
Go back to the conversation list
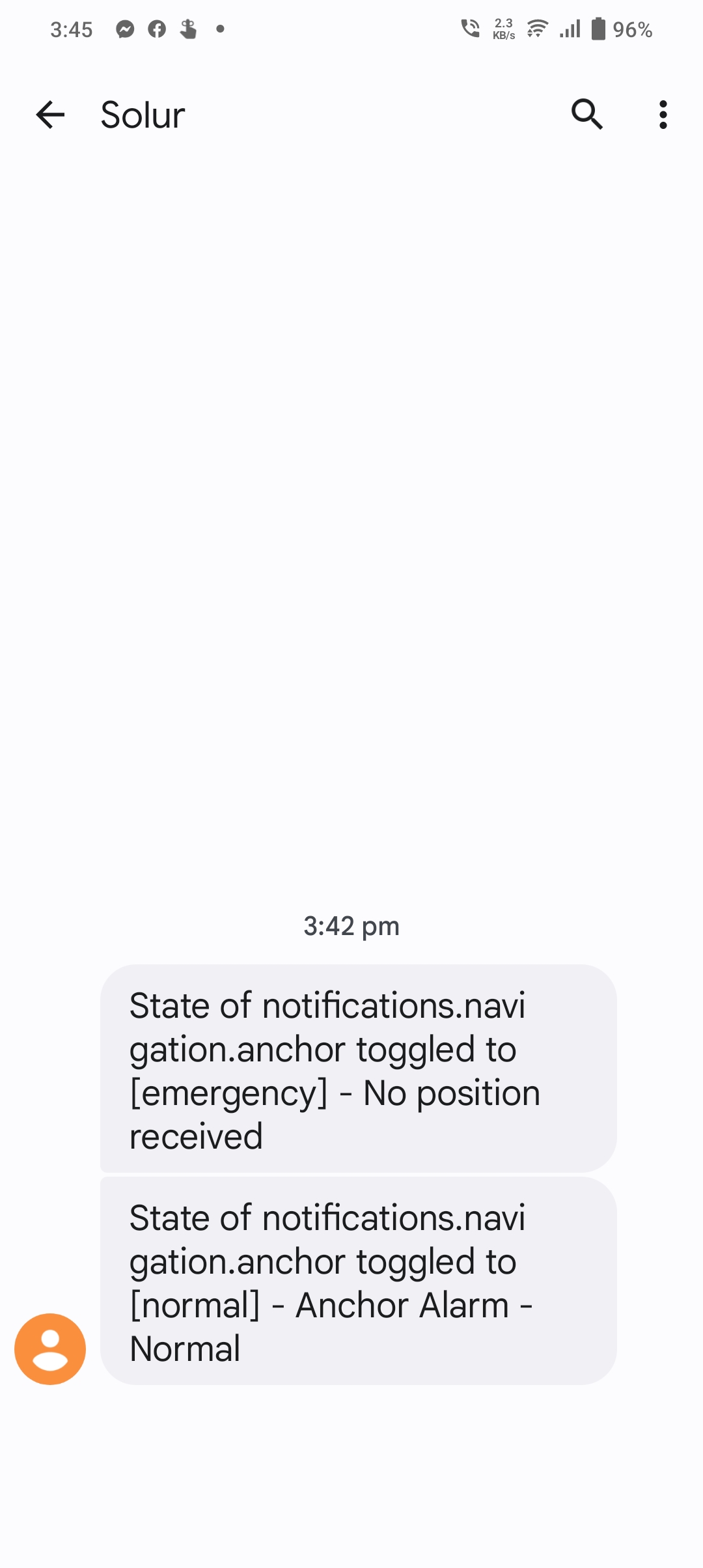tap(50, 115)
